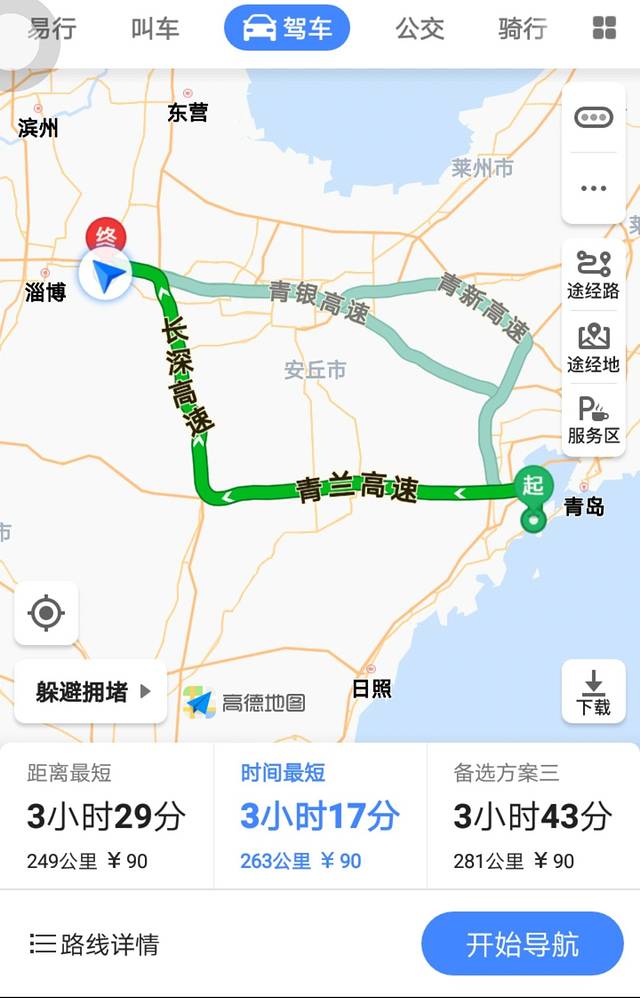Tap the 下载 offline map button

click(x=593, y=692)
